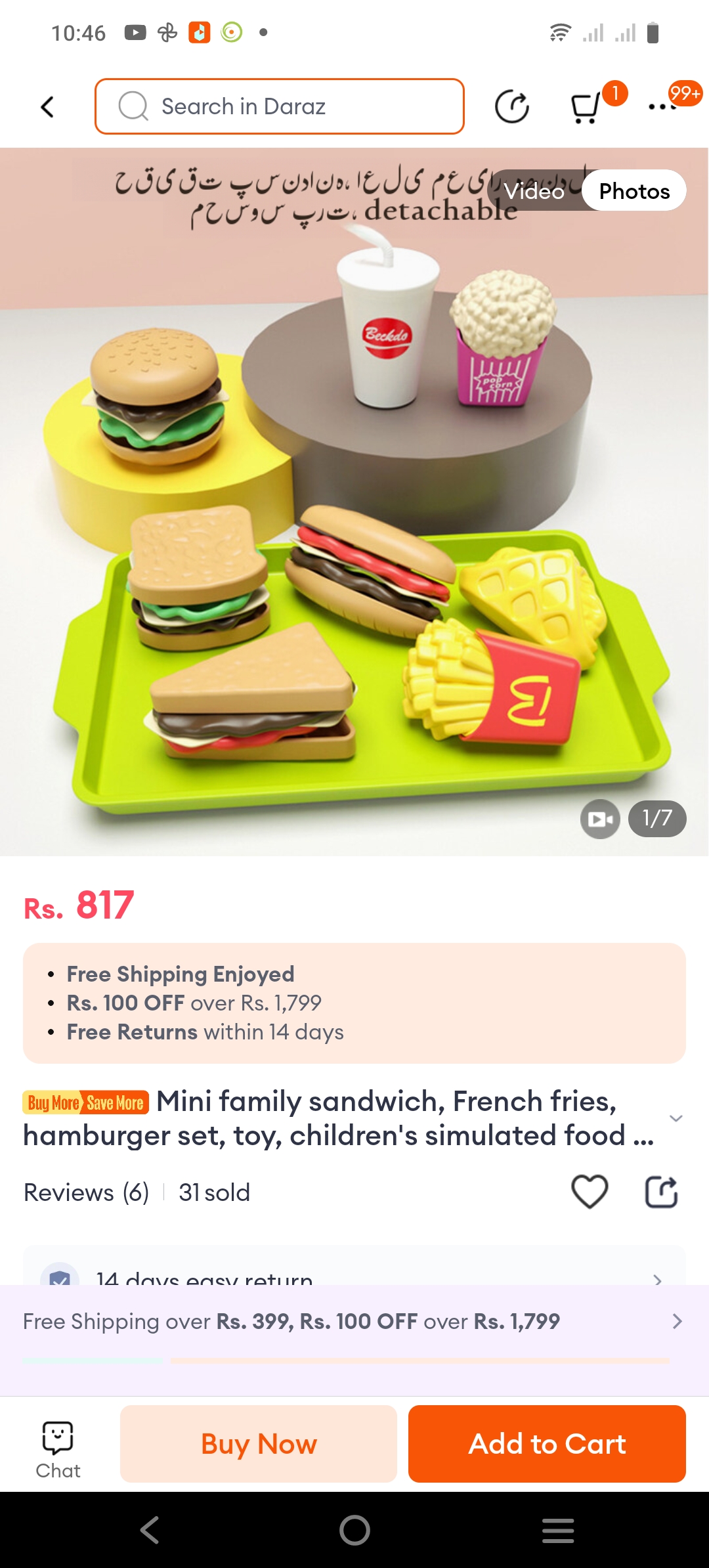Switch to the Video tab

[534, 191]
